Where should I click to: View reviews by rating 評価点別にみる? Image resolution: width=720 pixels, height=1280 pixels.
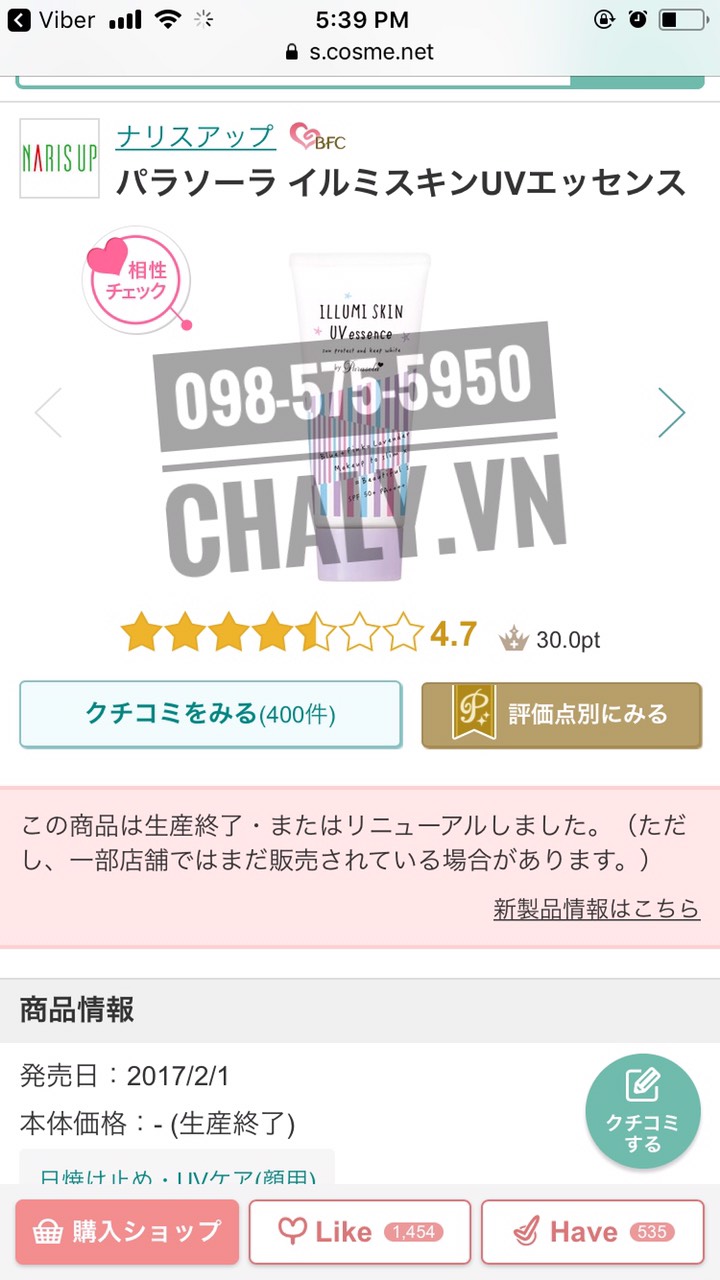coord(561,714)
